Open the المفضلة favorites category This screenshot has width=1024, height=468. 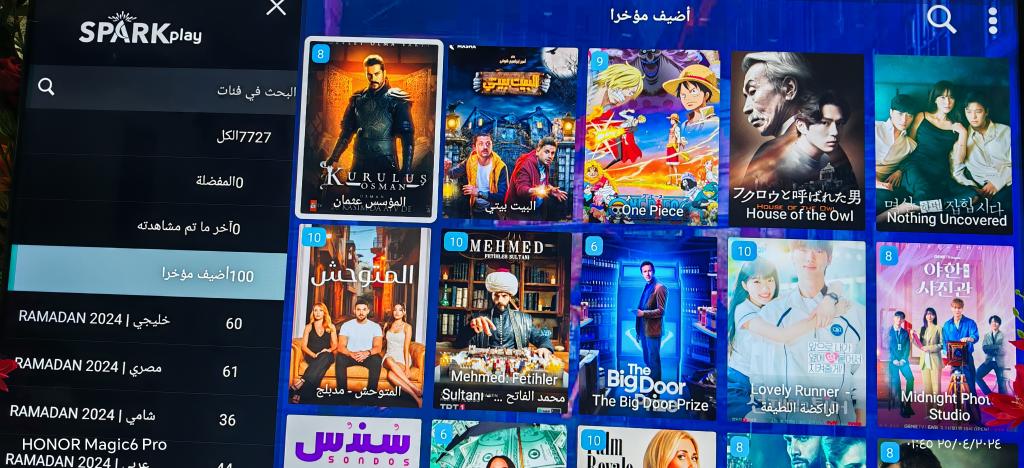160,182
